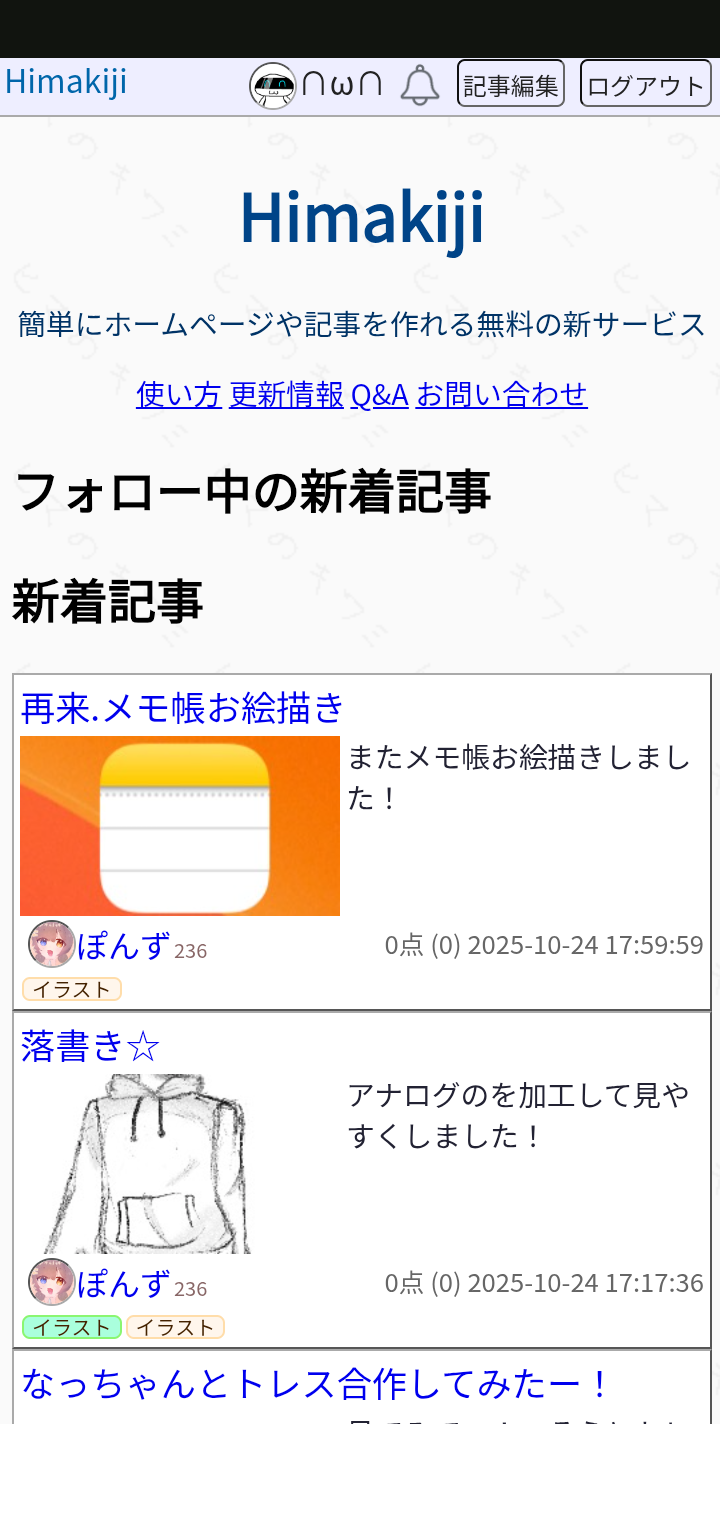Open the お問い合わせ contact link
The height and width of the screenshot is (1520, 720).
[501, 395]
